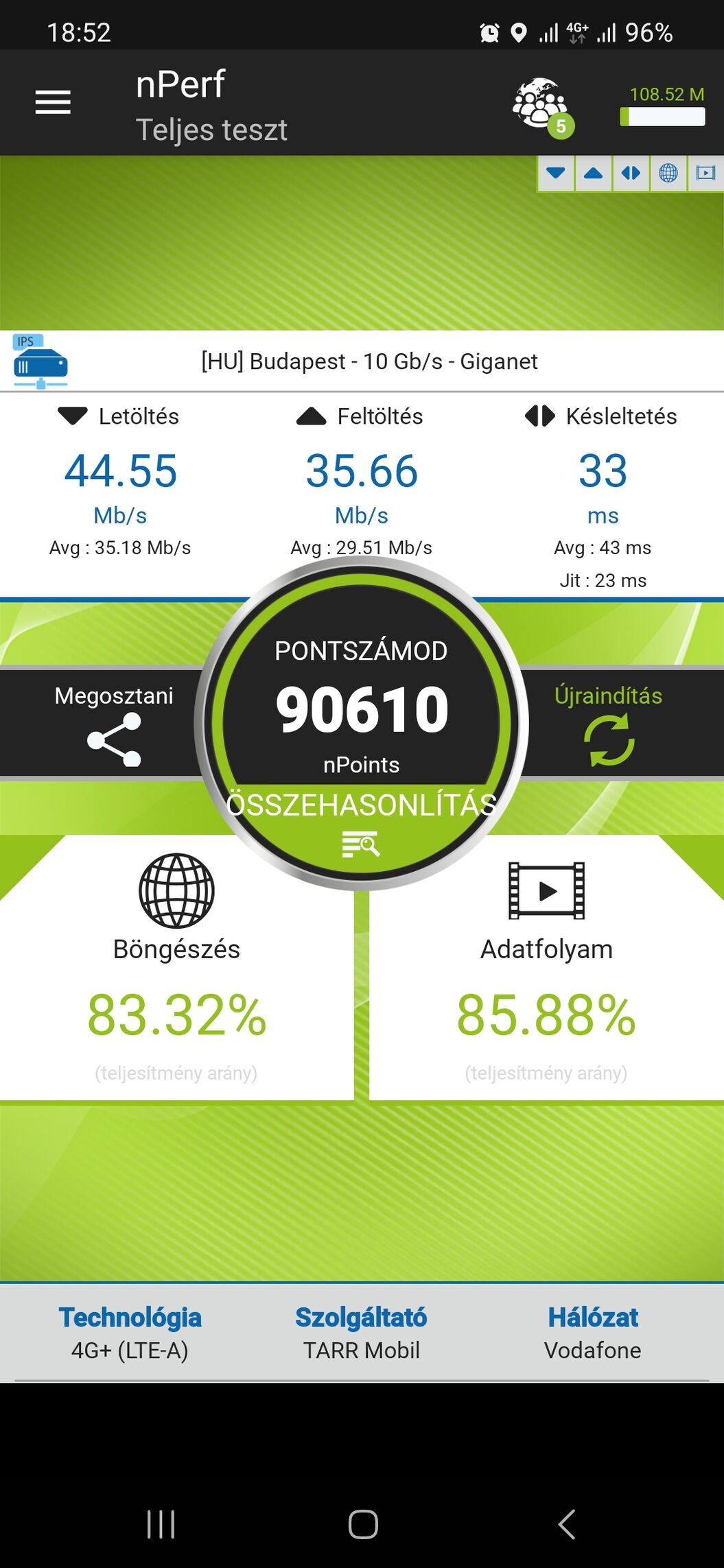
Task: Select the download graph tab icon
Action: (x=556, y=174)
